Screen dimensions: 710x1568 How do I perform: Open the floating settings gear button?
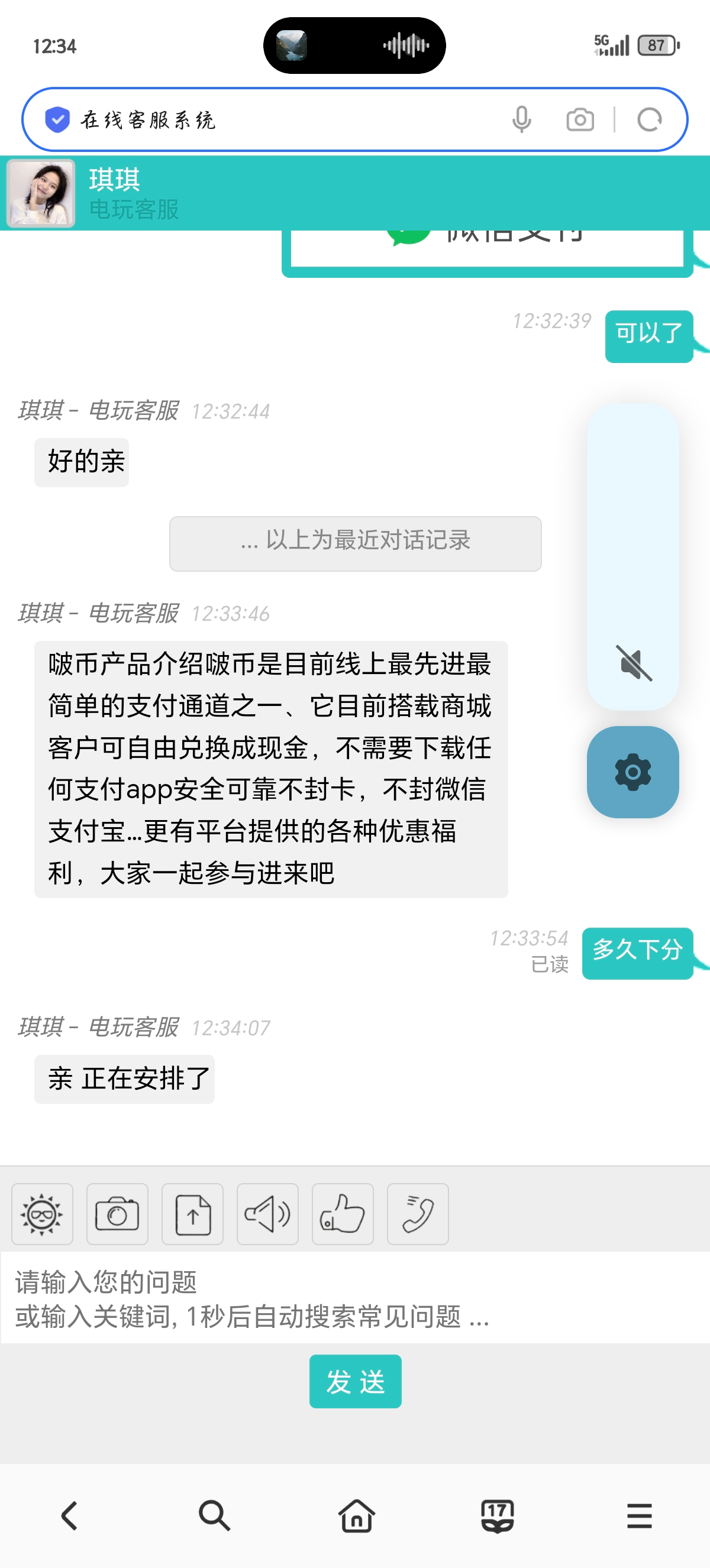(632, 772)
